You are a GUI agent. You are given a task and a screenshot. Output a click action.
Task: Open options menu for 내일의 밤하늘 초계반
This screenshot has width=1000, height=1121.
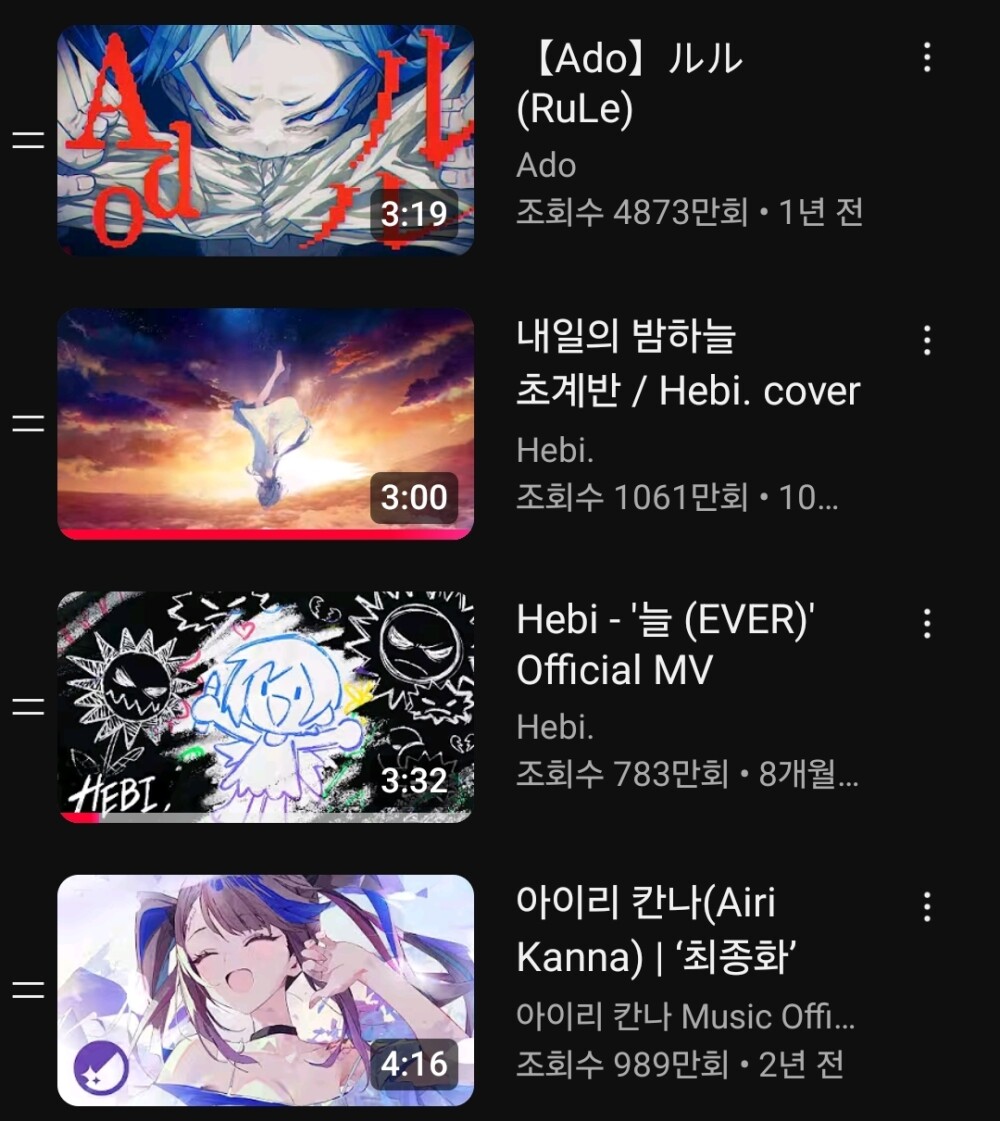[x=927, y=340]
